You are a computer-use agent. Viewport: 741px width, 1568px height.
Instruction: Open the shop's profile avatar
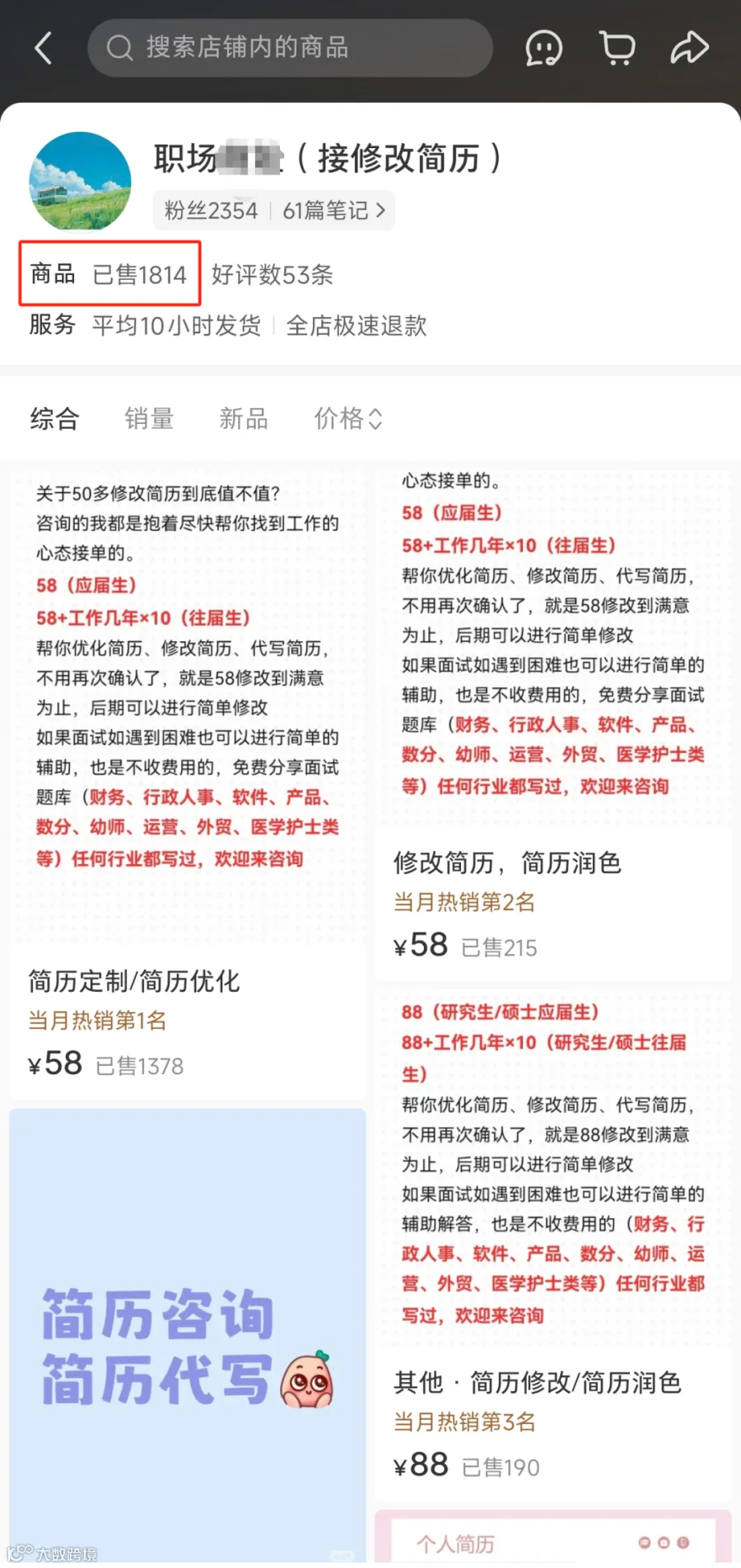pos(80,182)
